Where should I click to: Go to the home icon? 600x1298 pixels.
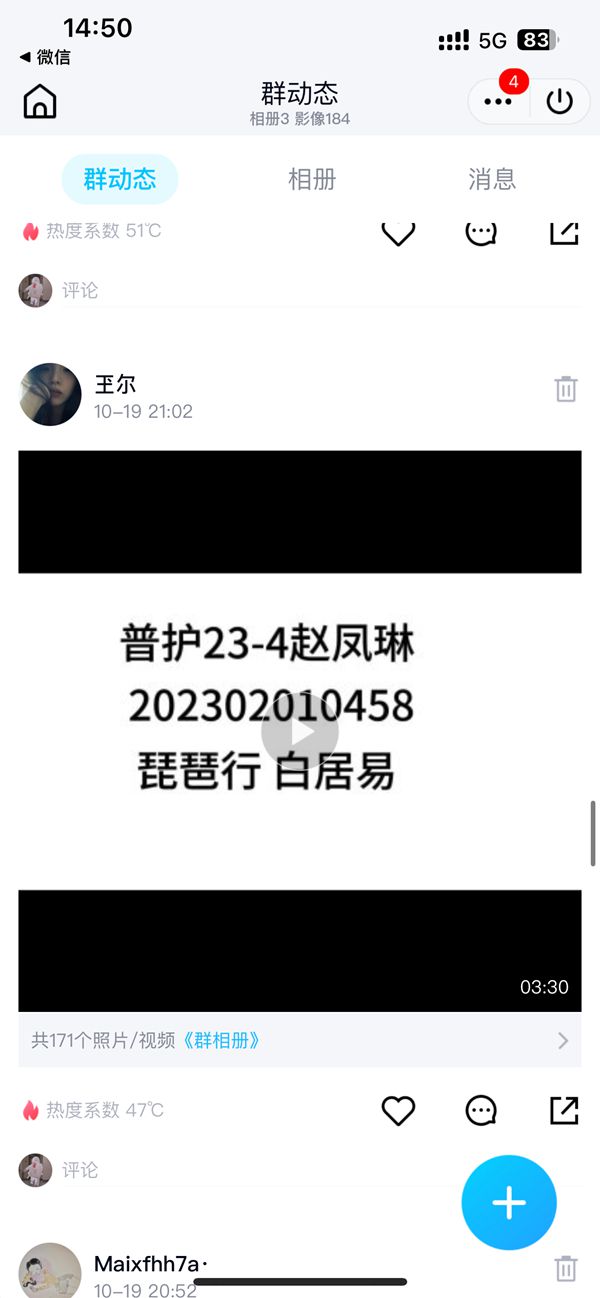coord(40,101)
